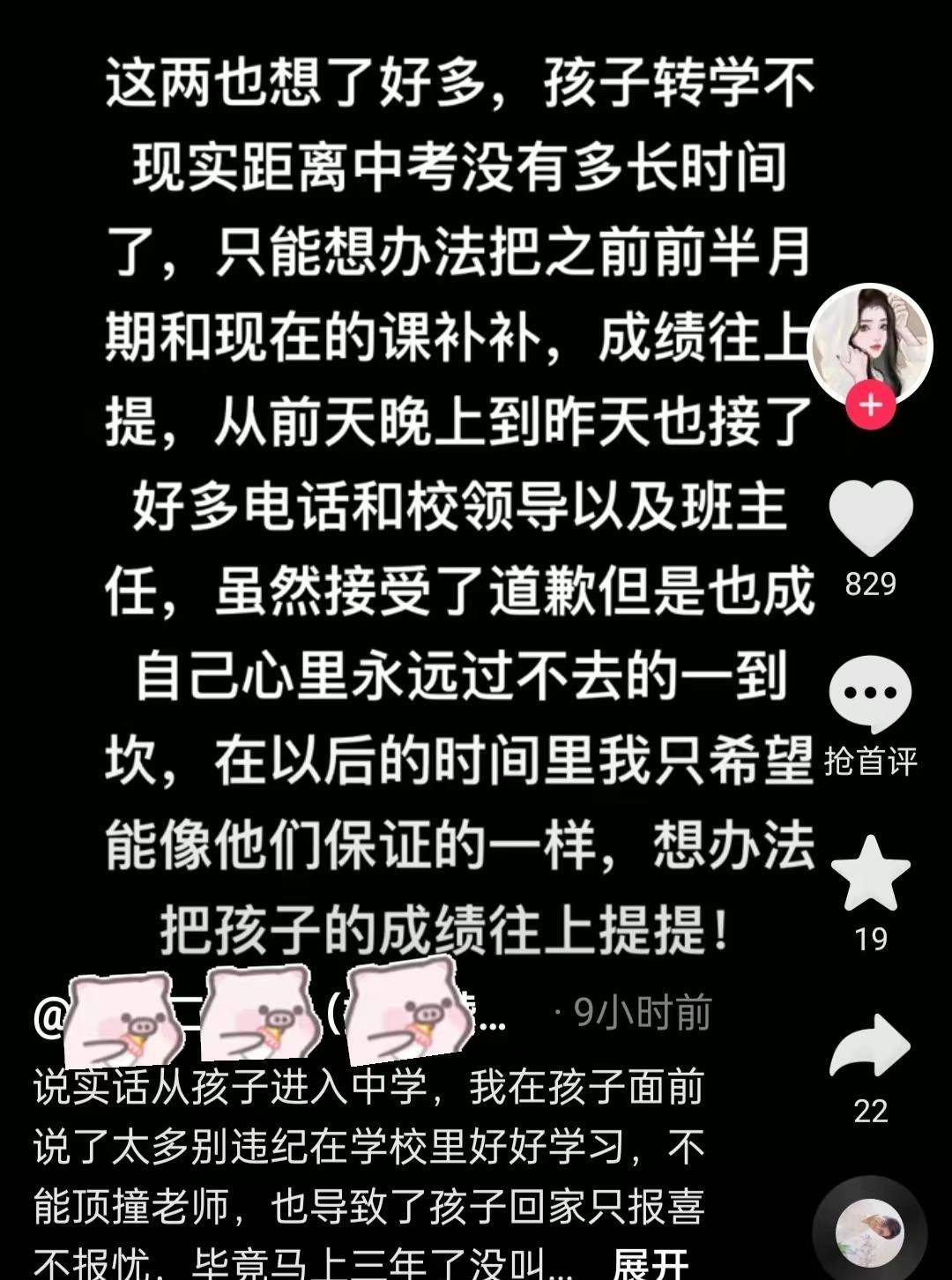Follow the author with the plus button
The height and width of the screenshot is (1280, 952).
(870, 406)
